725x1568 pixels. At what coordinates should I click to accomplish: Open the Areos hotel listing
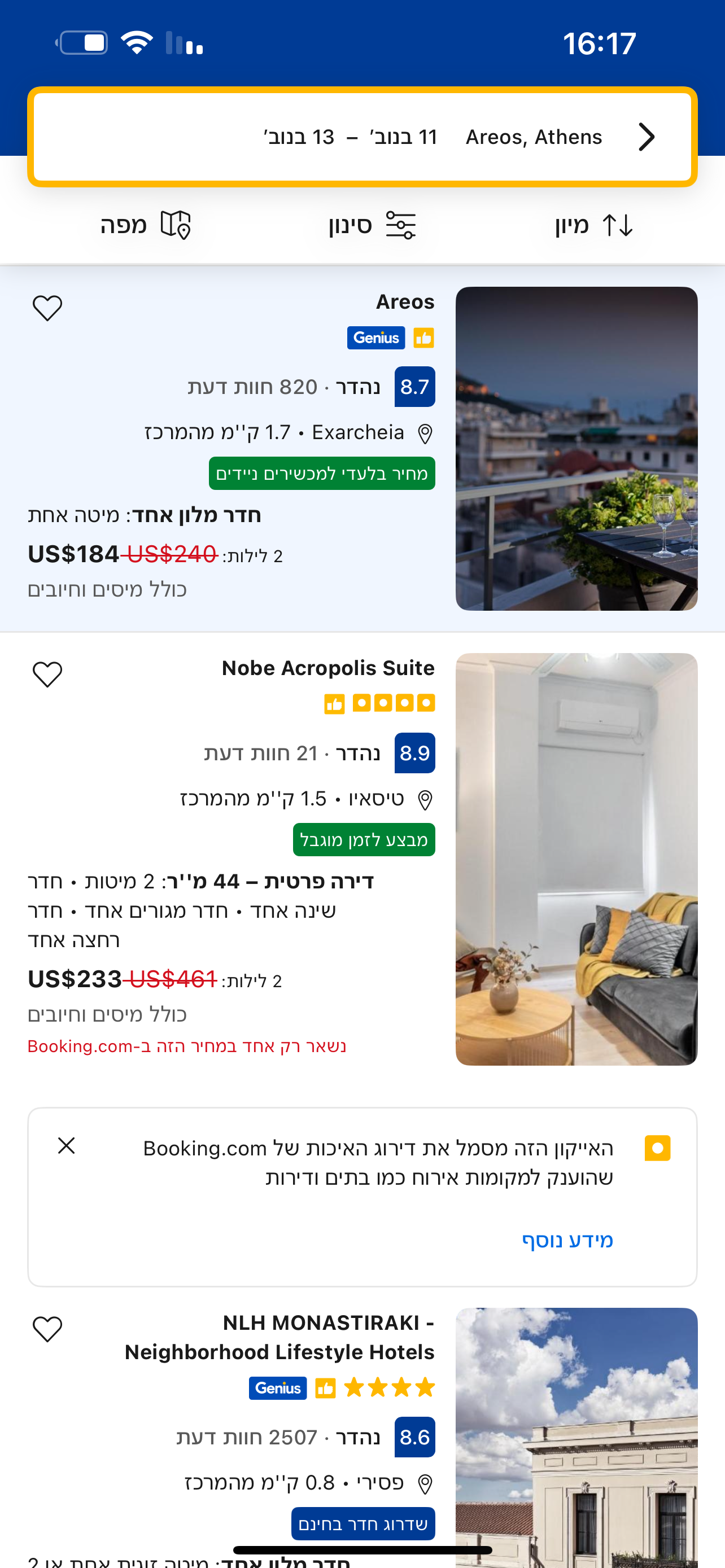pos(362,449)
